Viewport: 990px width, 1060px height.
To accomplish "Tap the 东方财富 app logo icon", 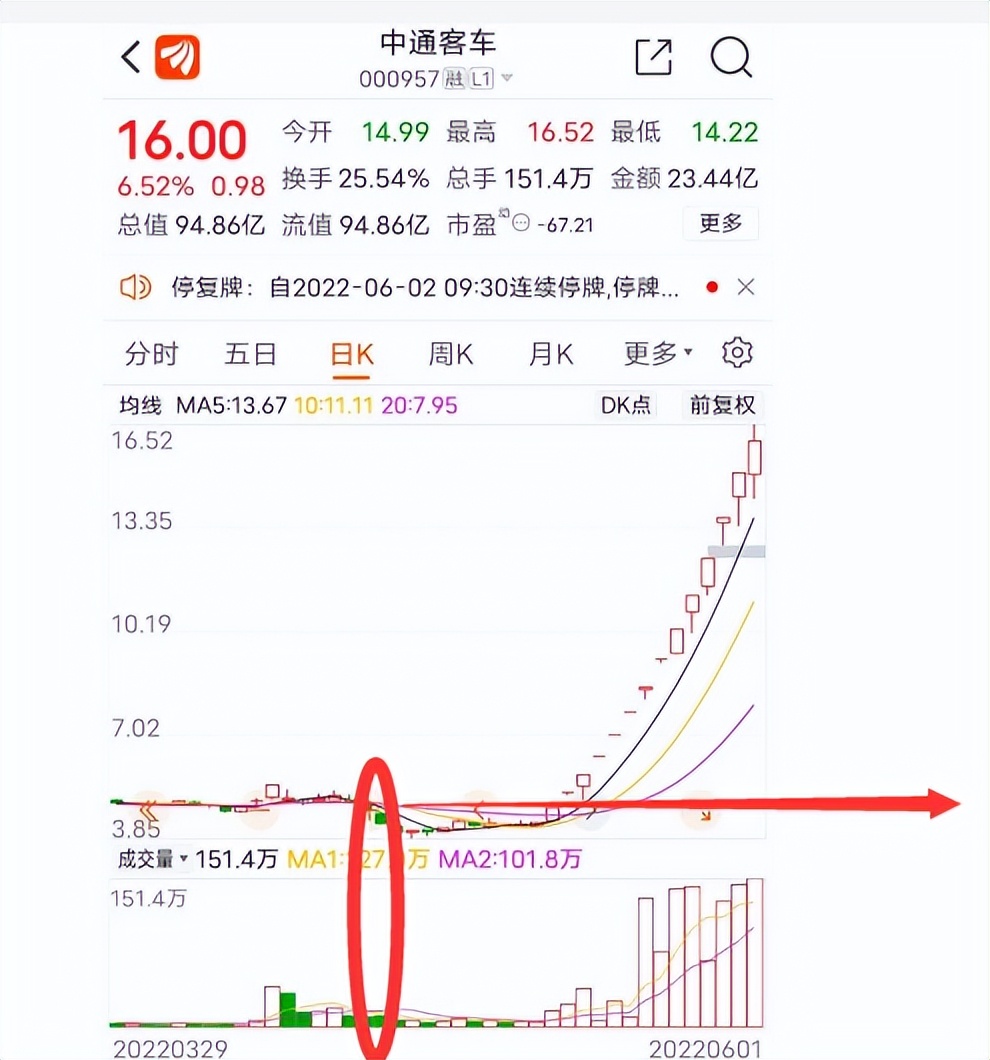I will pos(175,57).
